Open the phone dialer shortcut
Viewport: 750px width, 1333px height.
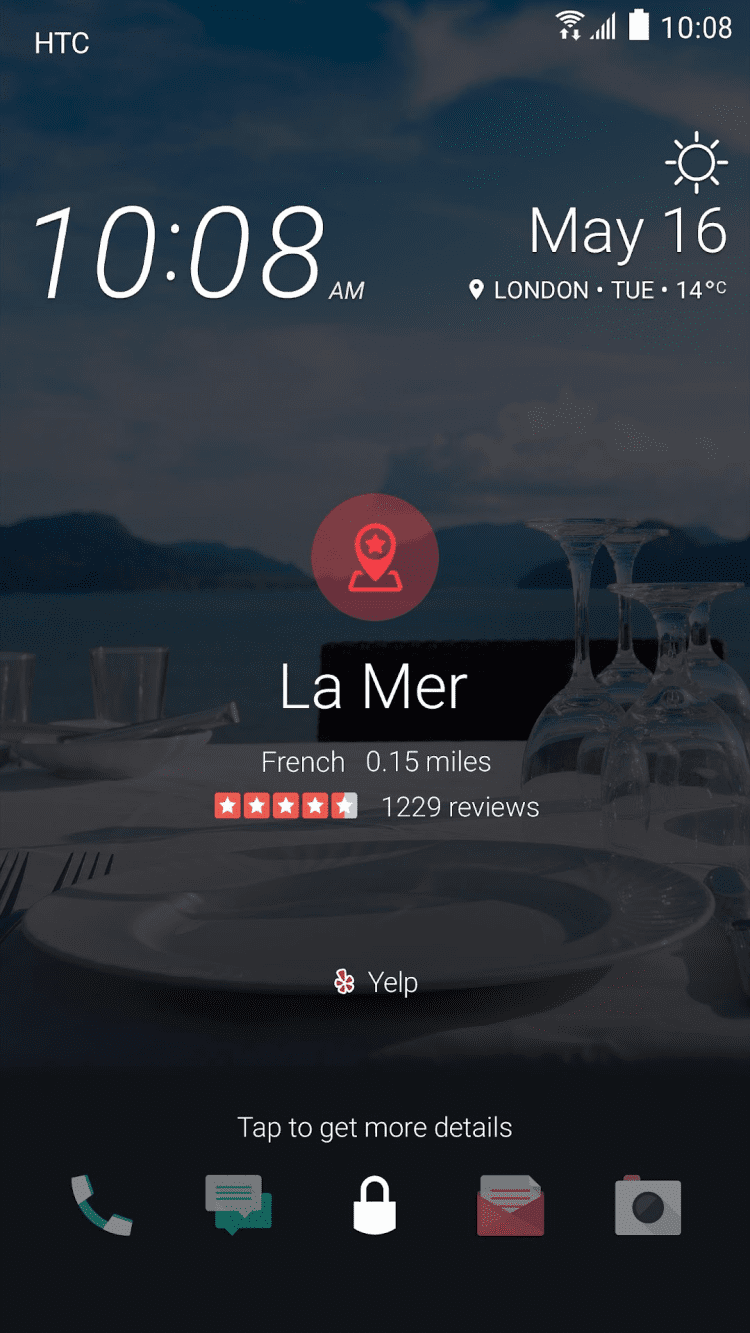pyautogui.click(x=101, y=1205)
